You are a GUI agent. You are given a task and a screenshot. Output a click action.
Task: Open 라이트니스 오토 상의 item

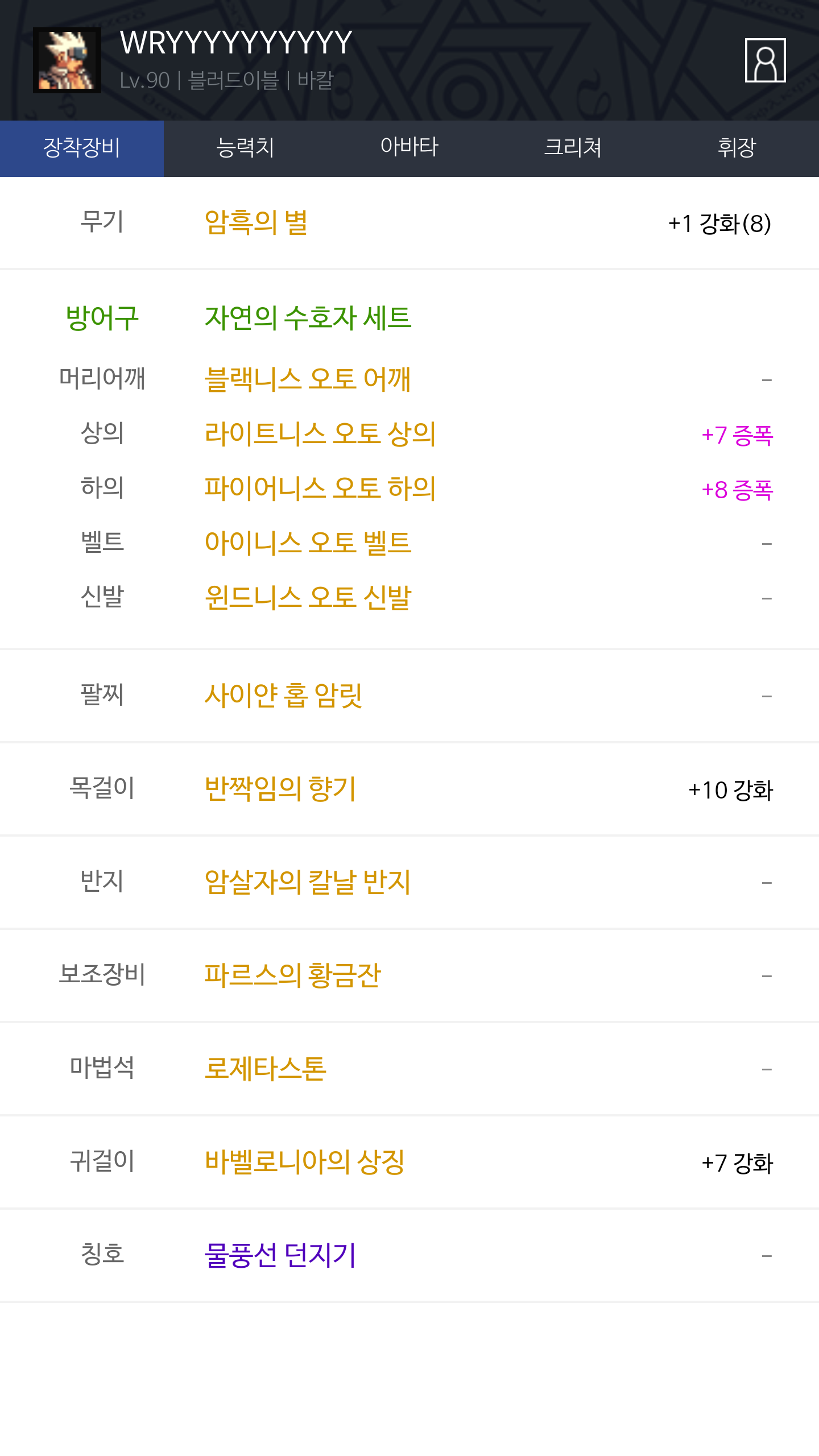pyautogui.click(x=320, y=433)
